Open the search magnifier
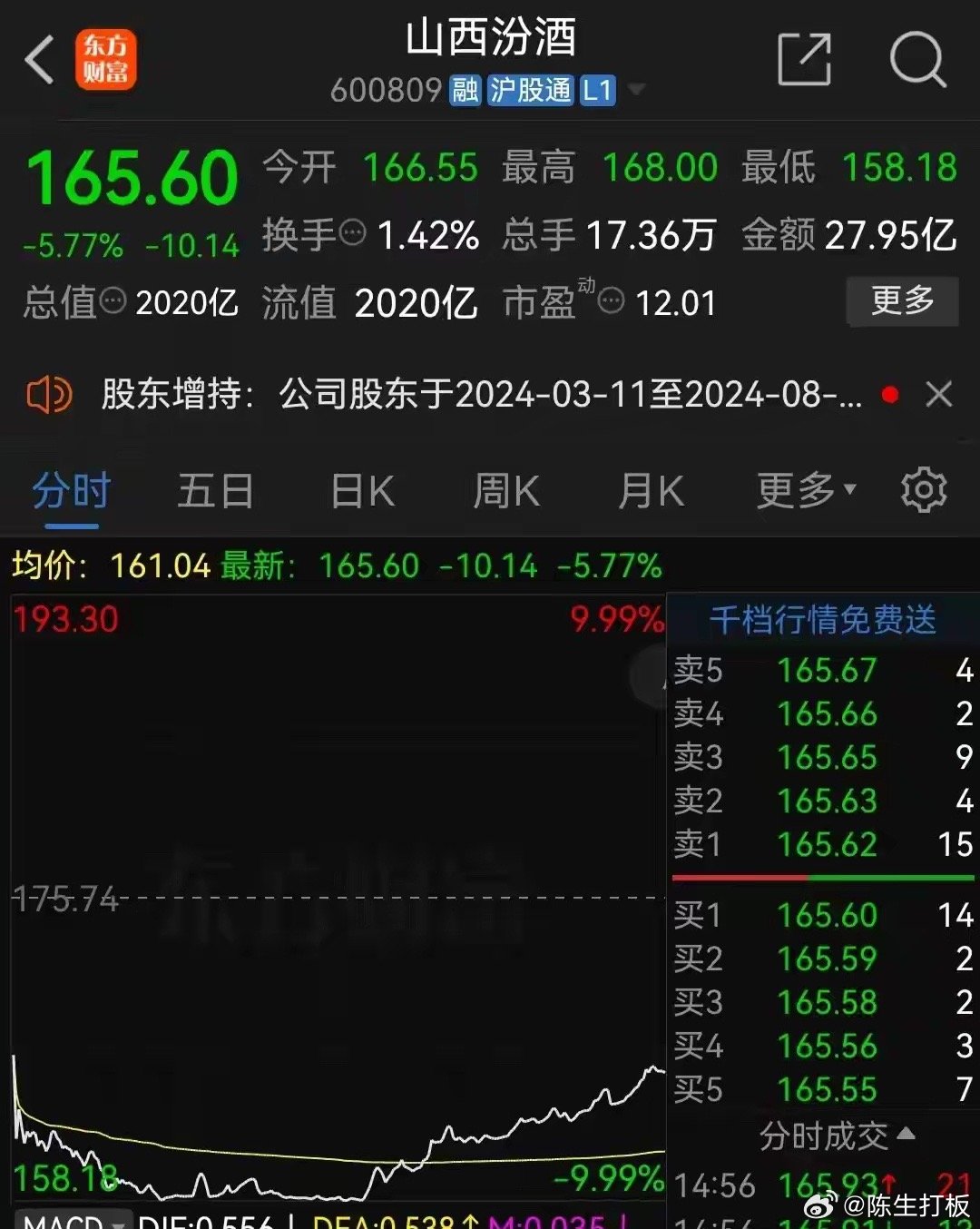980x1229 pixels. [917, 60]
